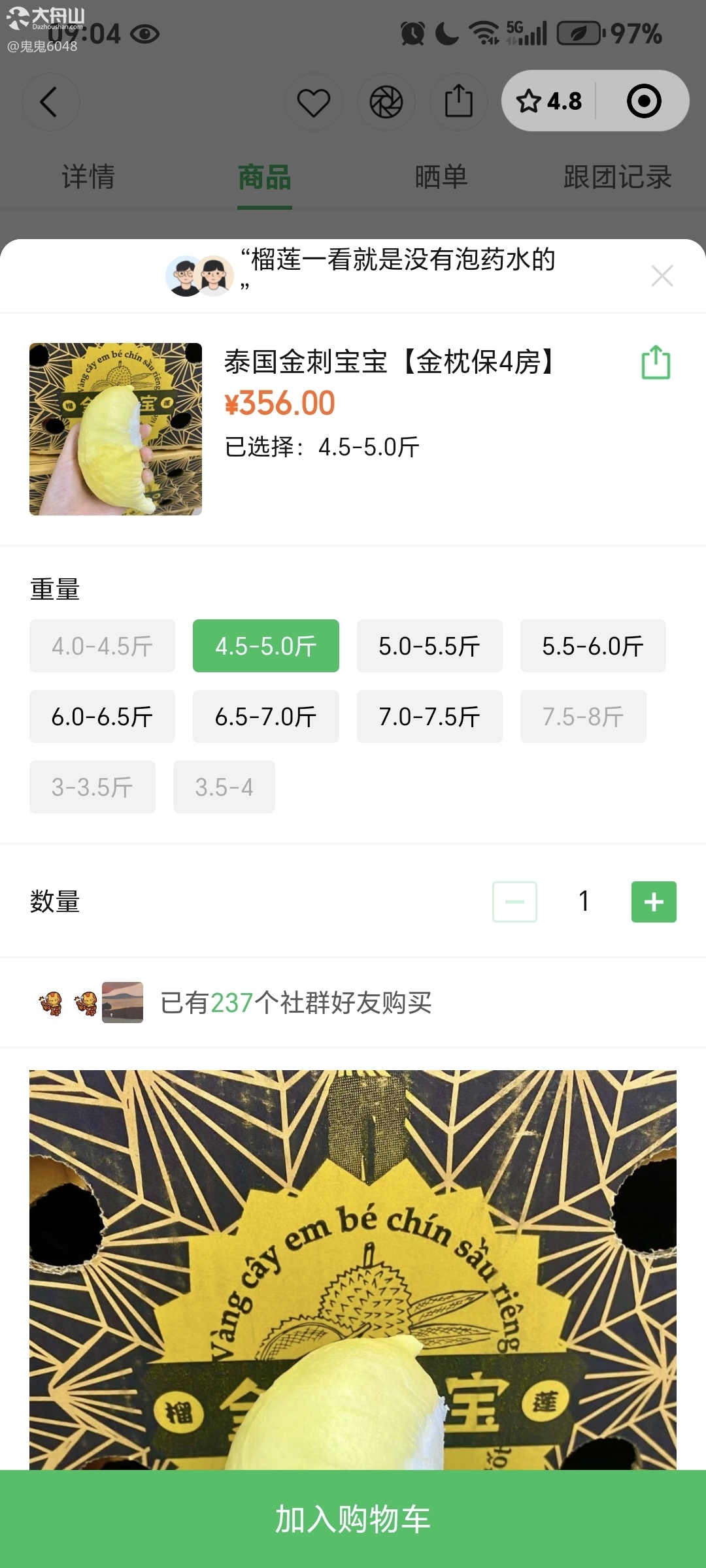Select the 5.0-5.5斤 weight option
This screenshot has width=706, height=1568.
(x=429, y=646)
